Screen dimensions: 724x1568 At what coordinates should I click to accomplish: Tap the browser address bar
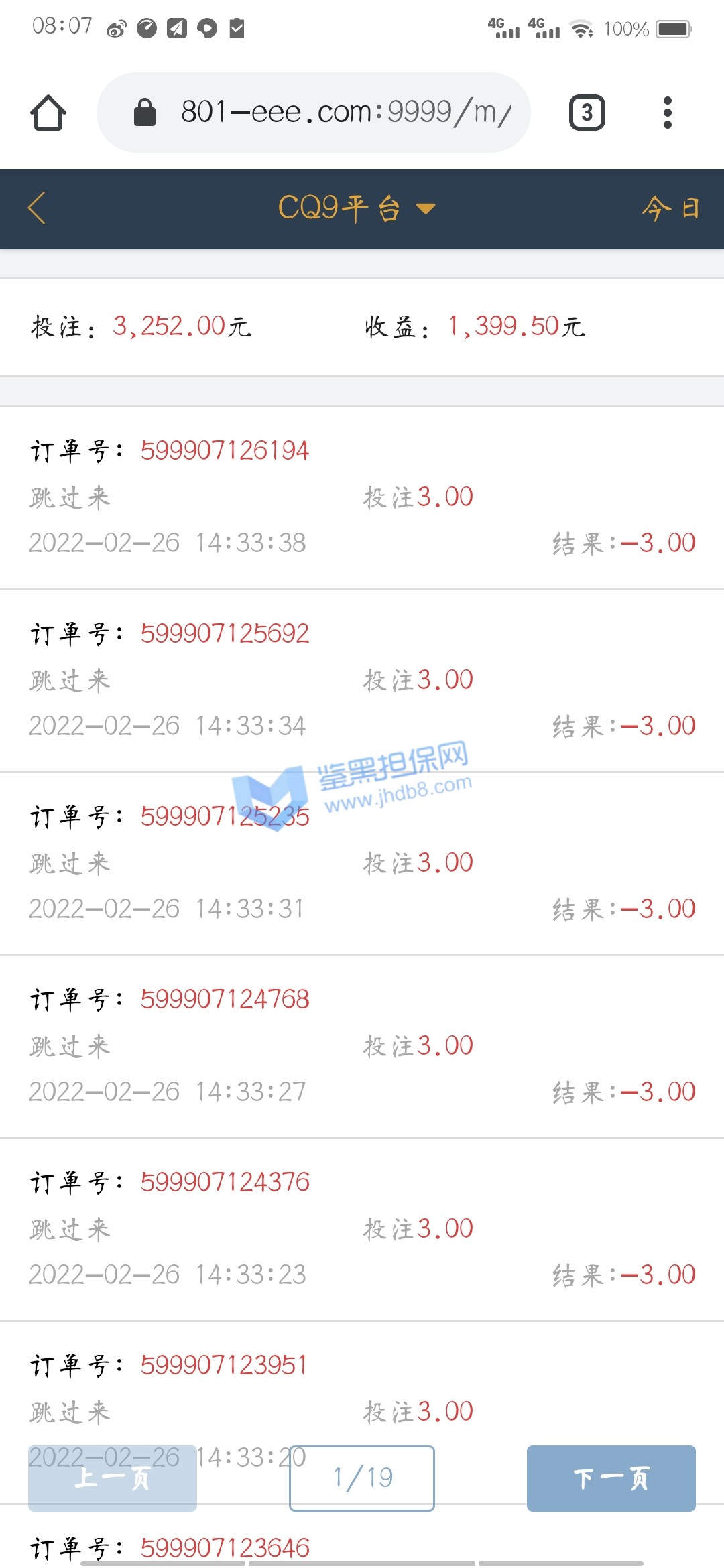(x=314, y=112)
